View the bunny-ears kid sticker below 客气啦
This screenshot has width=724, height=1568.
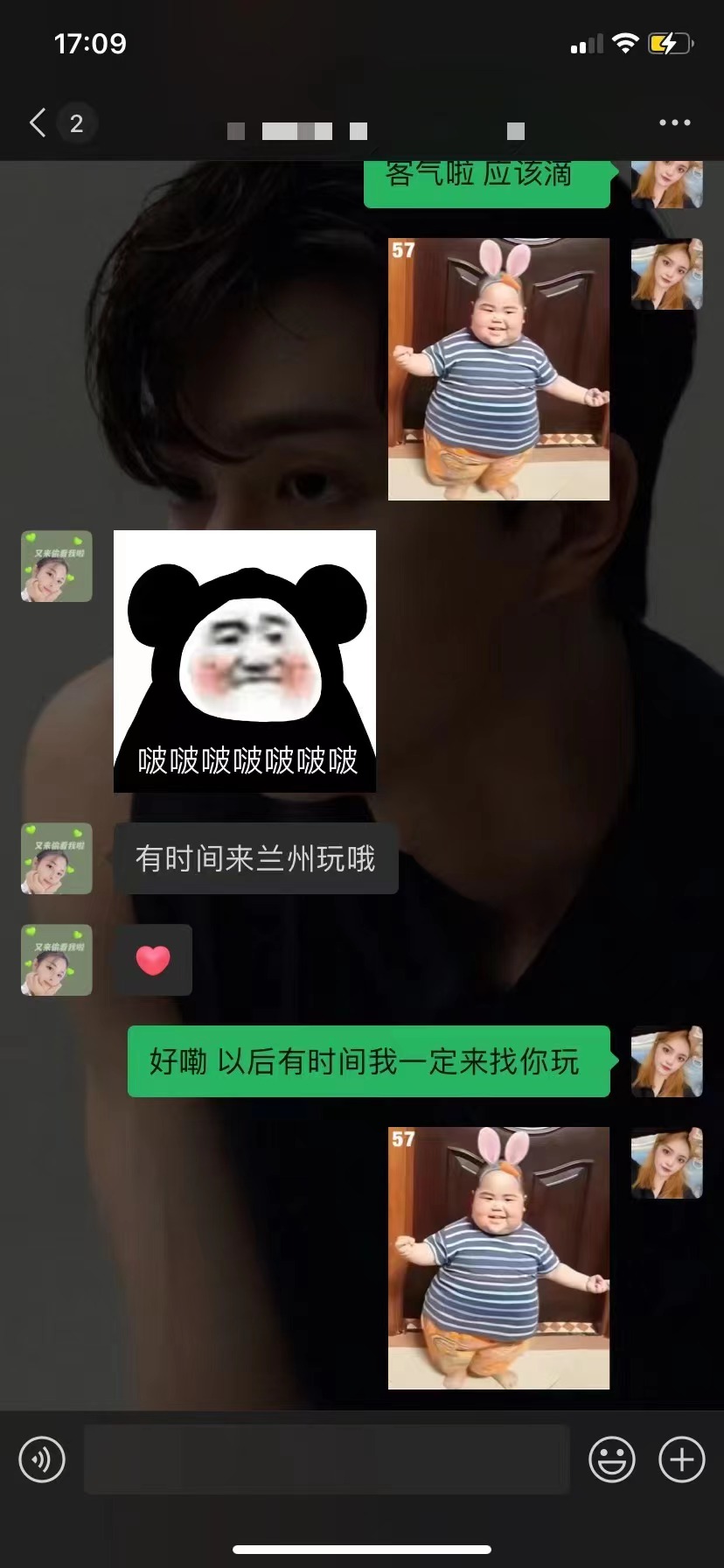point(498,369)
